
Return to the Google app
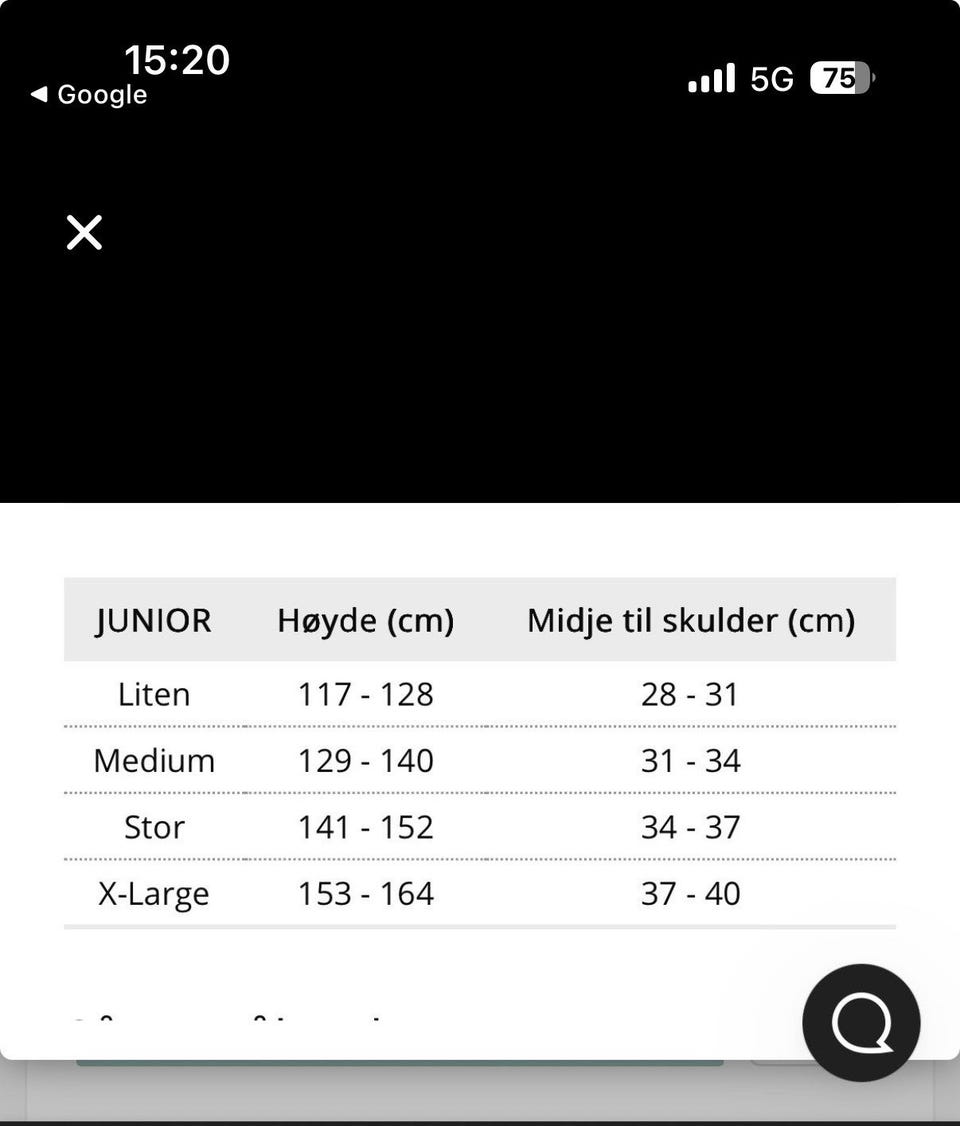pos(89,95)
